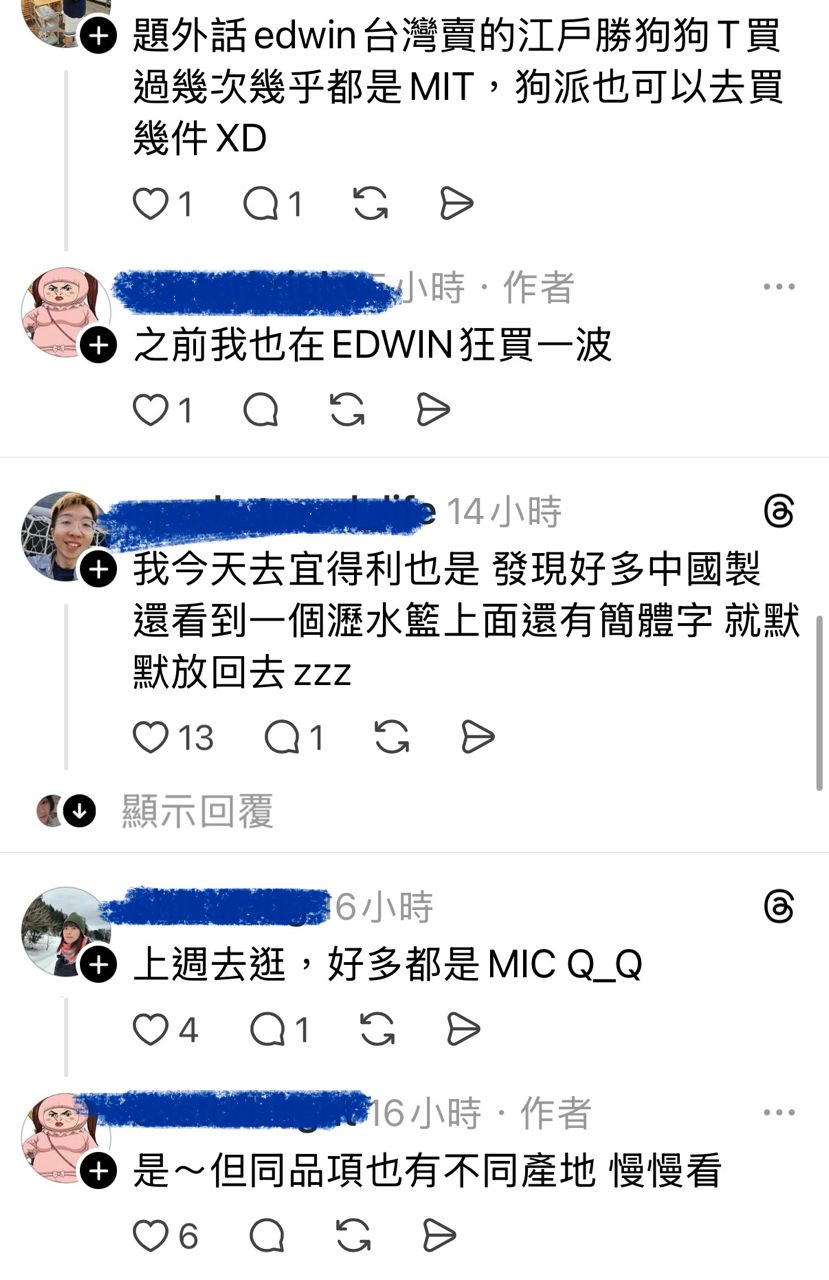The width and height of the screenshot is (829, 1280).
Task: Reply to the 好多都是MIC Q_Q comment
Action: coord(268,1030)
